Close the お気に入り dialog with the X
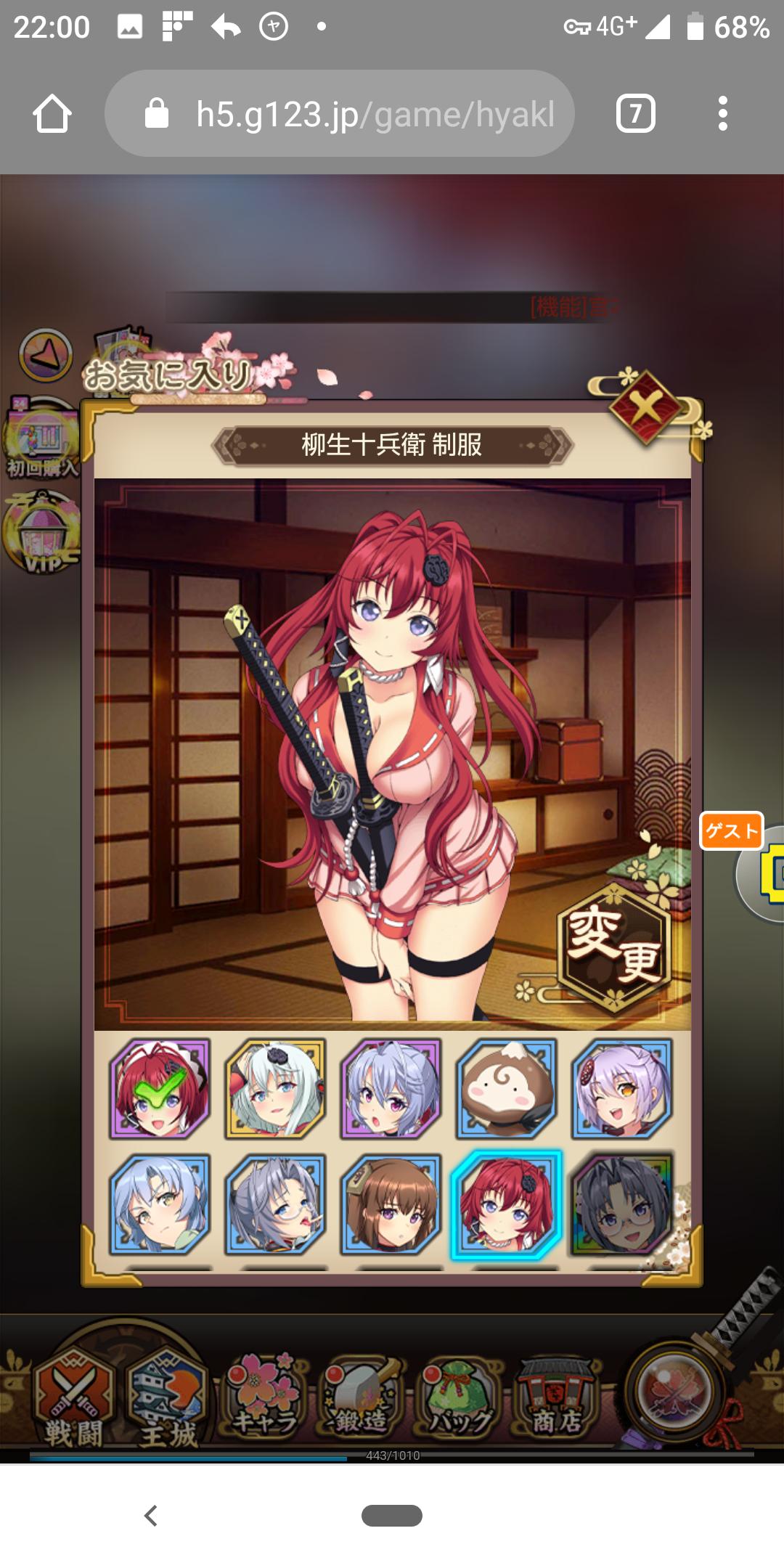 coord(645,407)
